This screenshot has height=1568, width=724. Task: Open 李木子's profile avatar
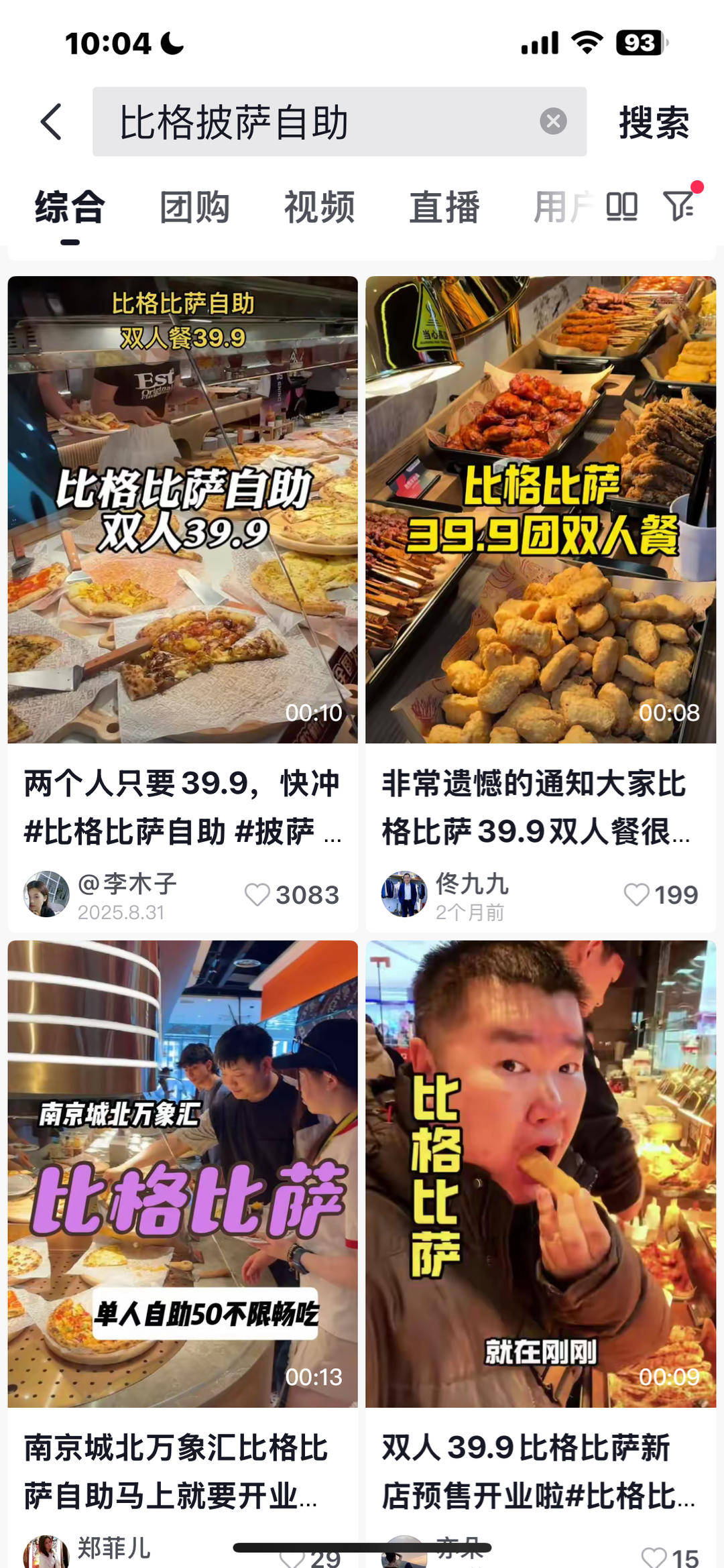[46, 894]
